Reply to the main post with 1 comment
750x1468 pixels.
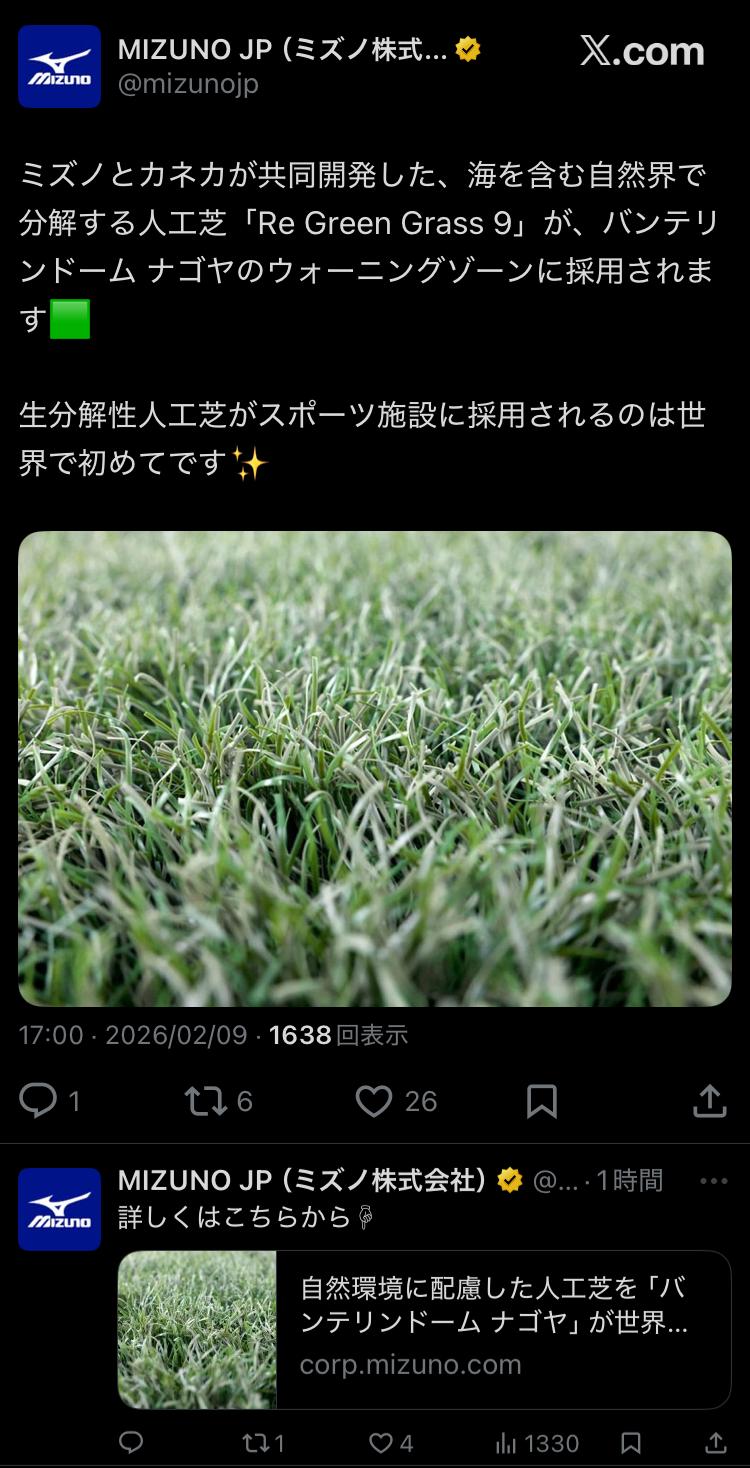39,1101
